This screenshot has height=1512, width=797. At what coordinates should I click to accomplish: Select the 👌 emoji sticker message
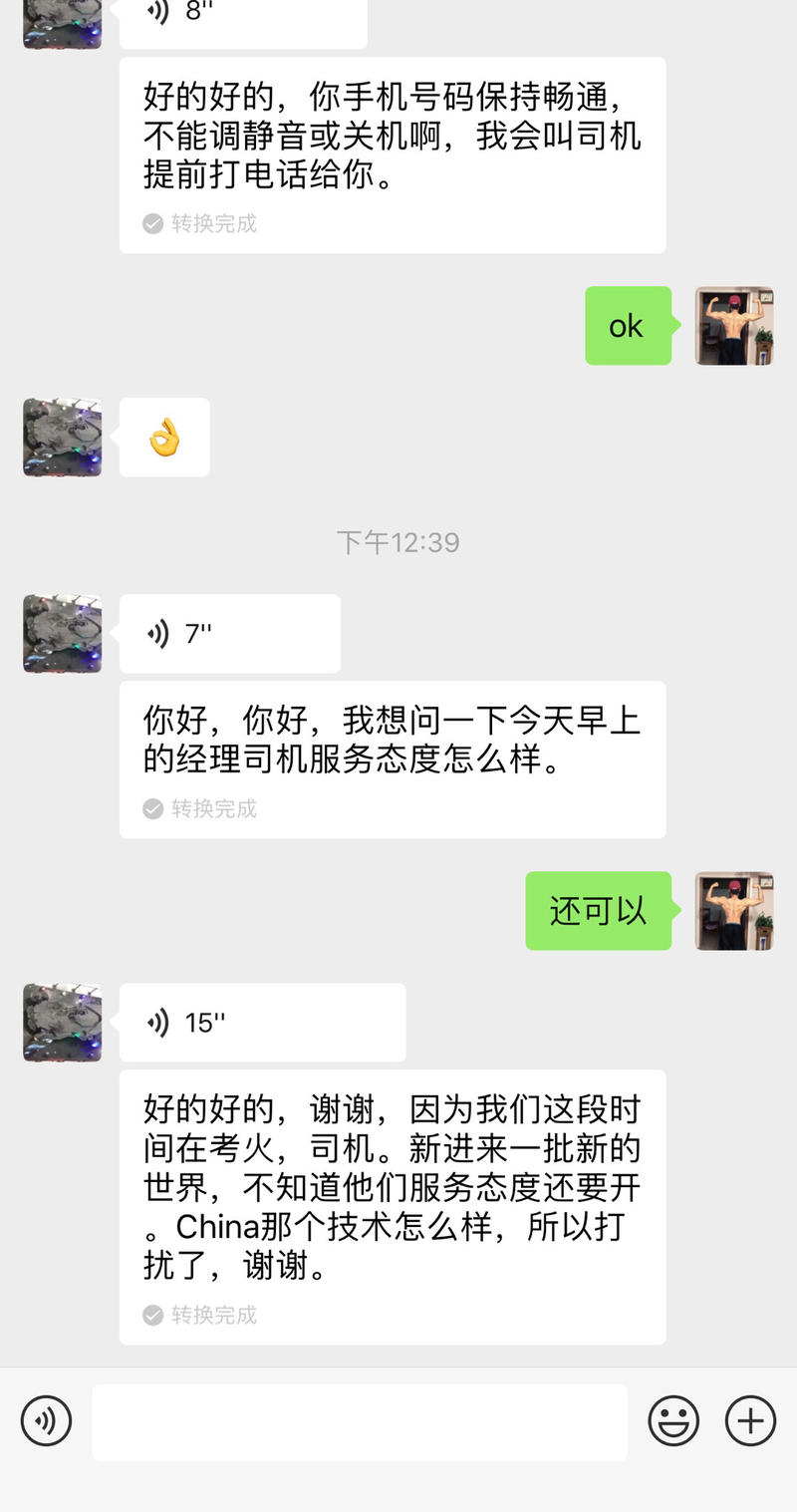[x=164, y=437]
